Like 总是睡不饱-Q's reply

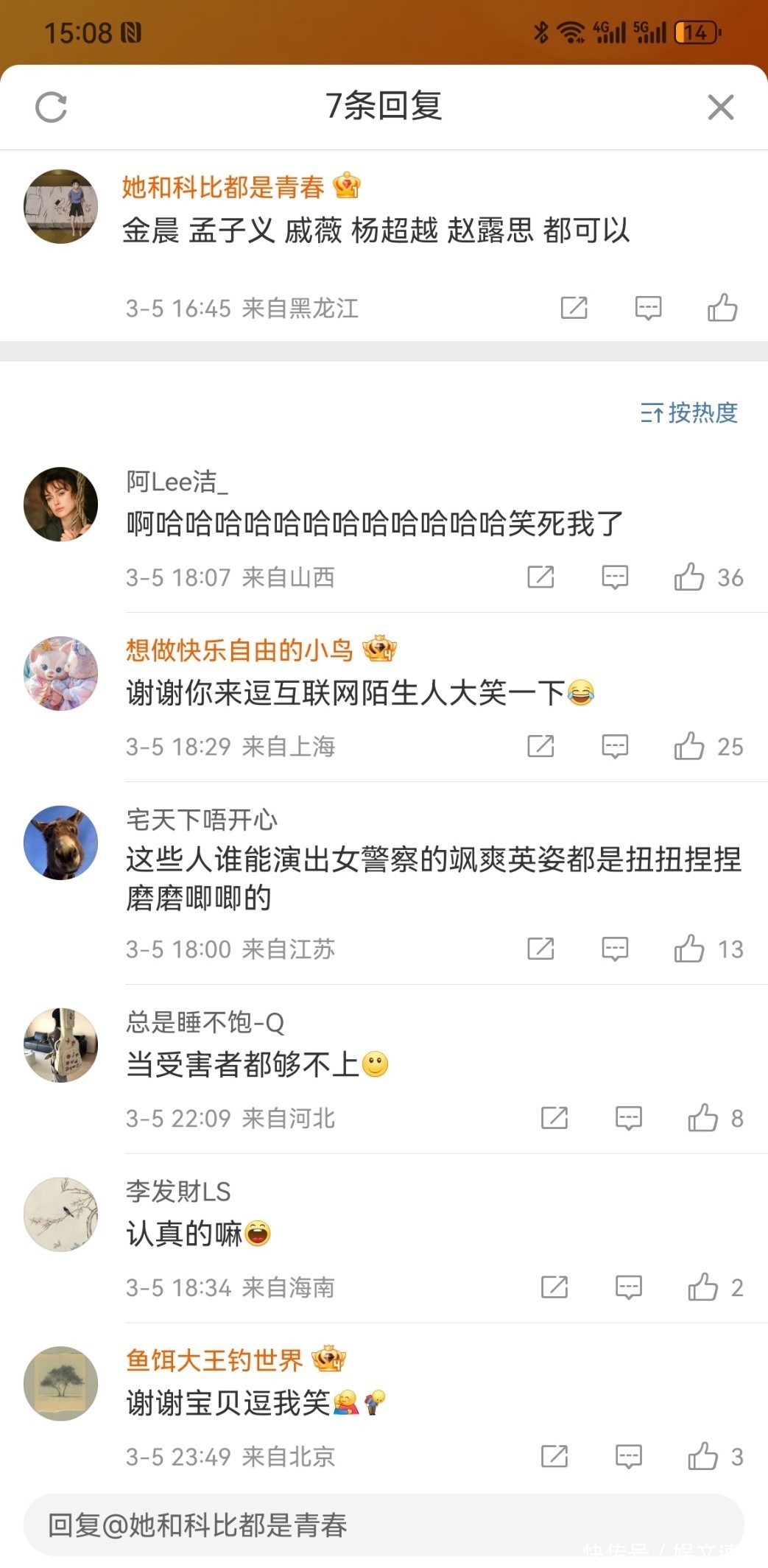(x=703, y=1119)
